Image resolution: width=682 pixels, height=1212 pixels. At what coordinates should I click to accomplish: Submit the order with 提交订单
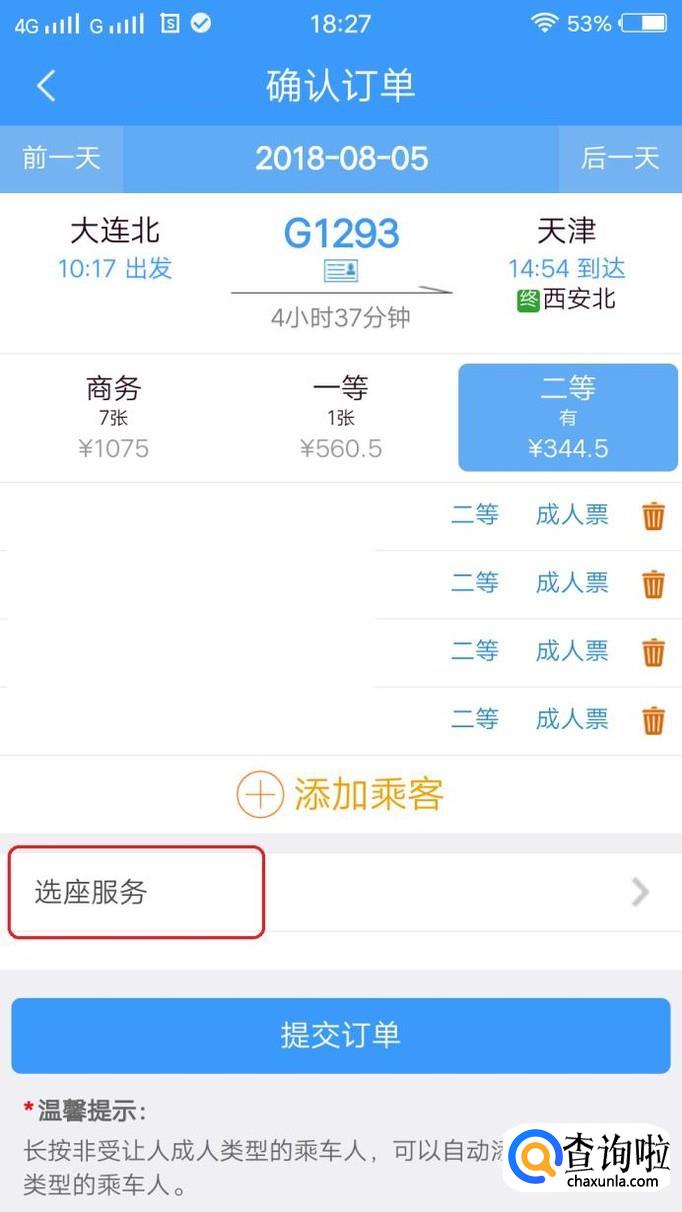tap(341, 1035)
